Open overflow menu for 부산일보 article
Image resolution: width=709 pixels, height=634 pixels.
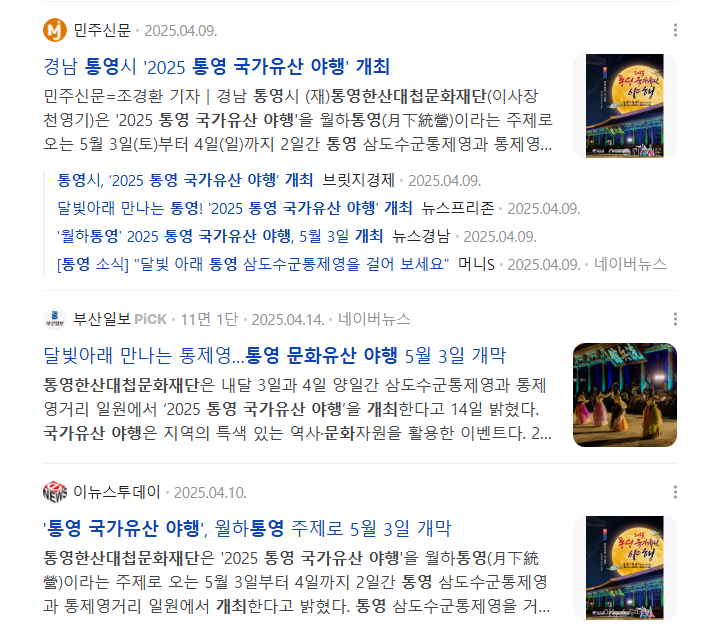(x=676, y=319)
